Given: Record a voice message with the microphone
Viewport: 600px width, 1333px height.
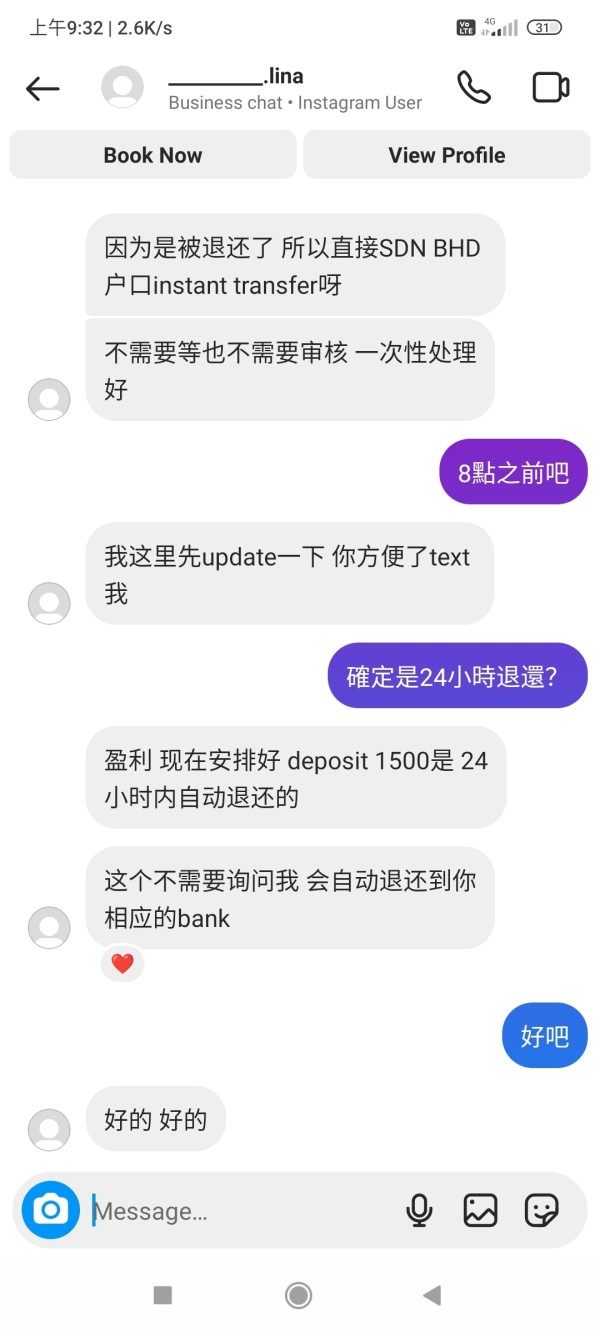Looking at the screenshot, I should click(419, 1211).
